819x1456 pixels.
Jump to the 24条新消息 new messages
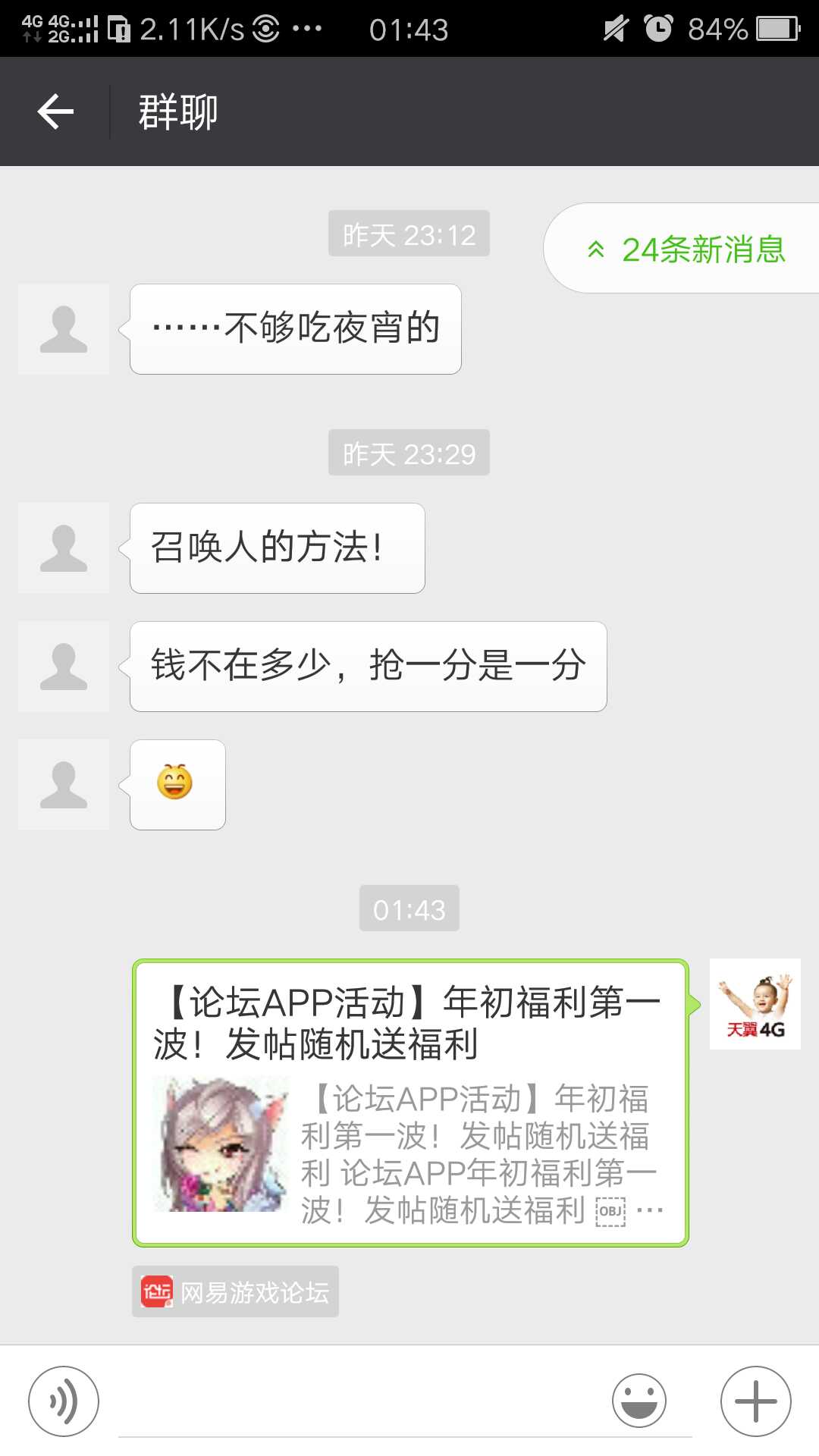686,249
